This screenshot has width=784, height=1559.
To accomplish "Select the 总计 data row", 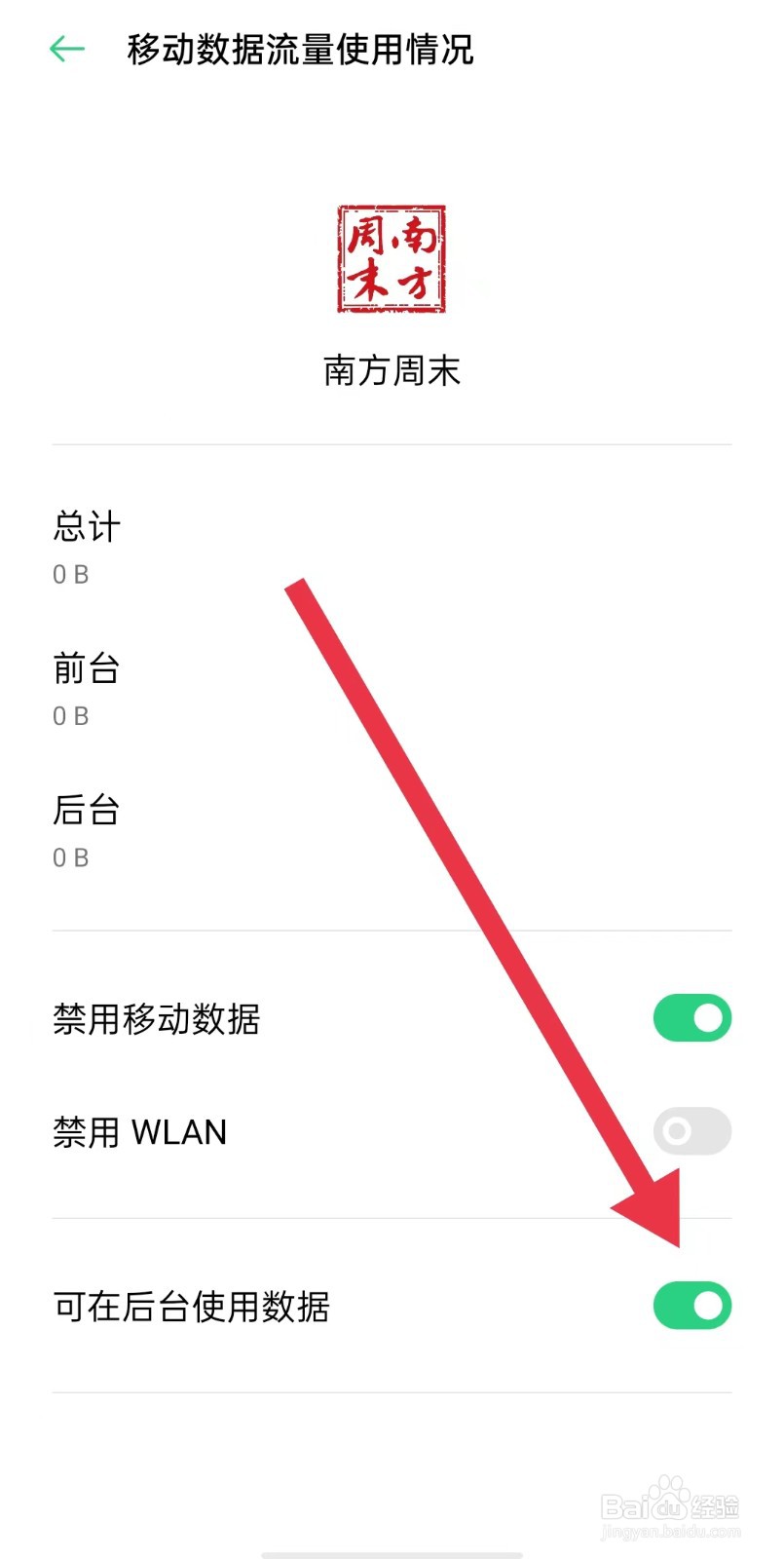I will click(86, 526).
